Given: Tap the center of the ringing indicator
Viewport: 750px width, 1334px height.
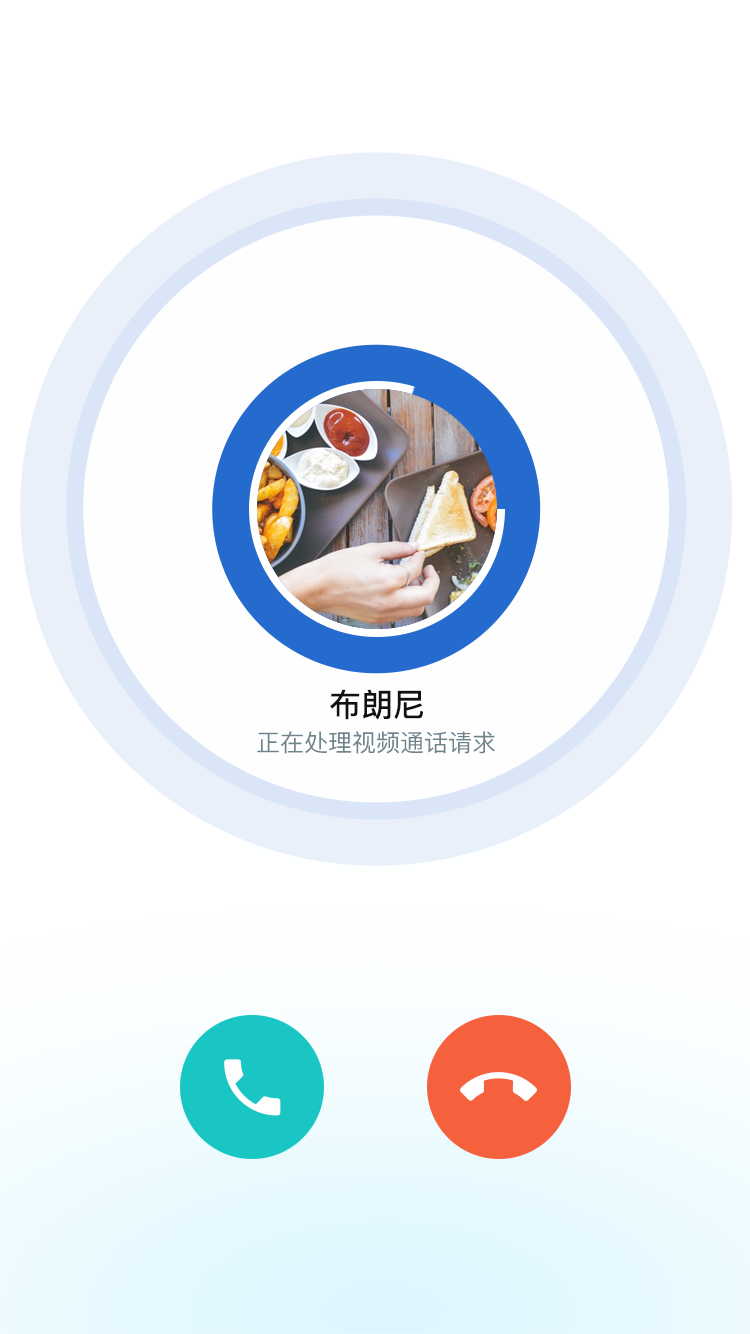Looking at the screenshot, I should coord(375,508).
